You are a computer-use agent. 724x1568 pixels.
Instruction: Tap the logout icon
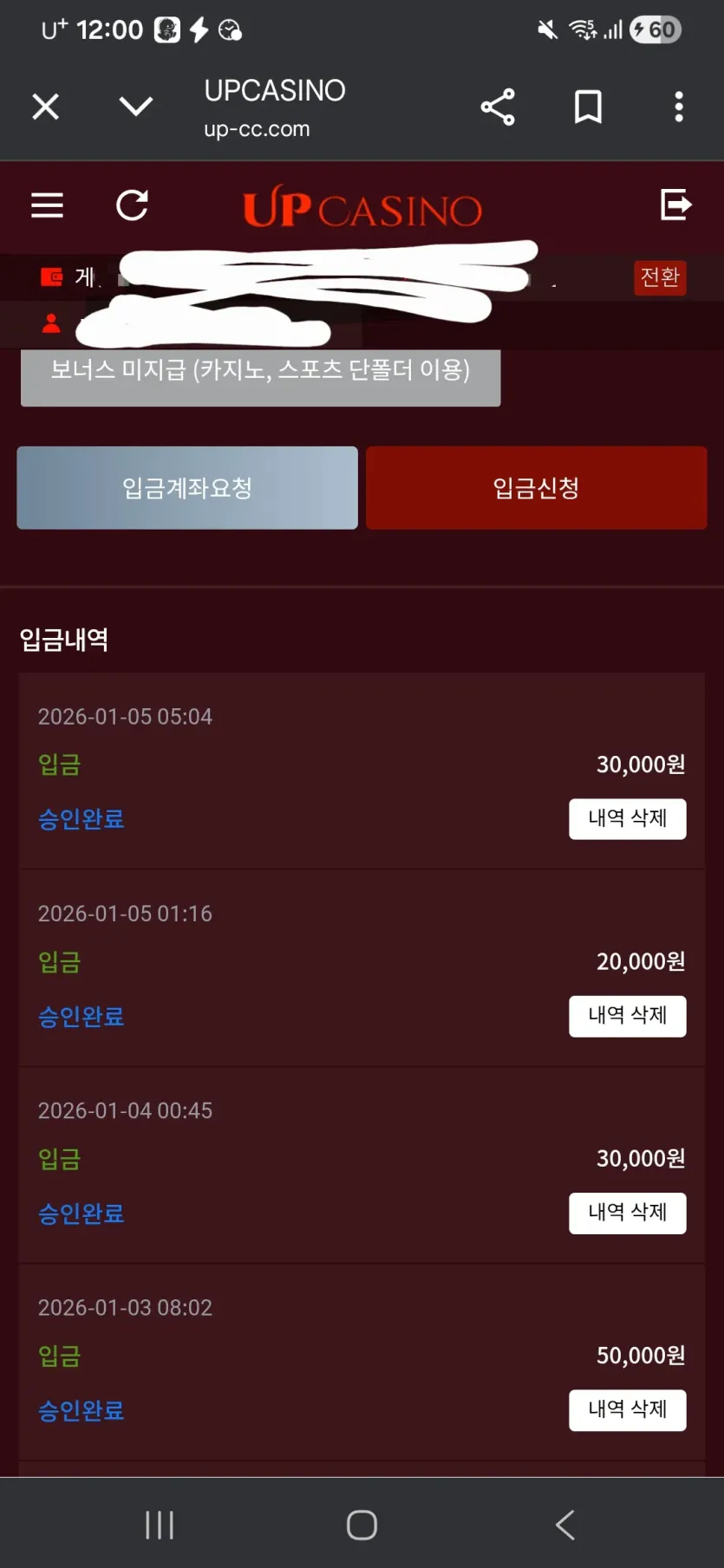pos(675,205)
